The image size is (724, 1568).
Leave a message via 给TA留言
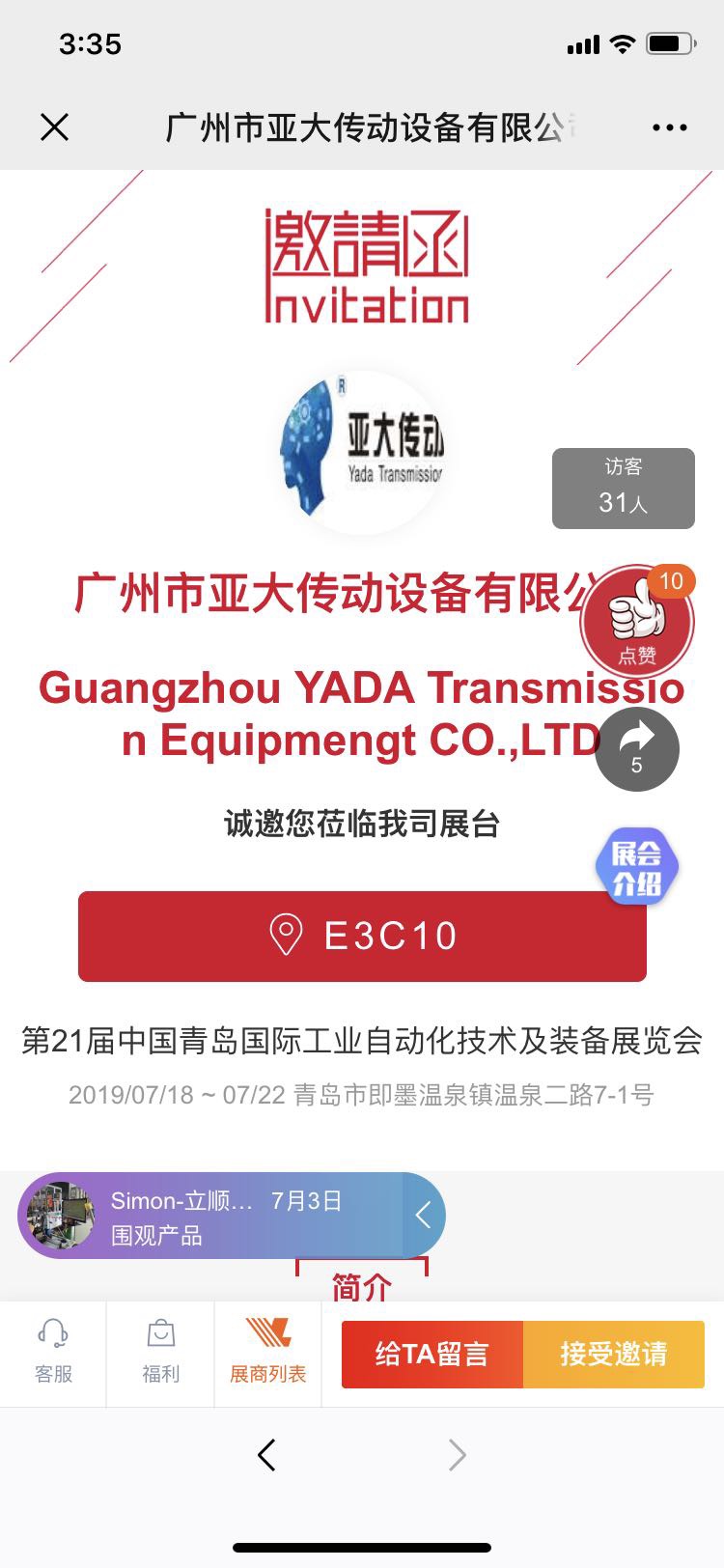(x=432, y=1354)
